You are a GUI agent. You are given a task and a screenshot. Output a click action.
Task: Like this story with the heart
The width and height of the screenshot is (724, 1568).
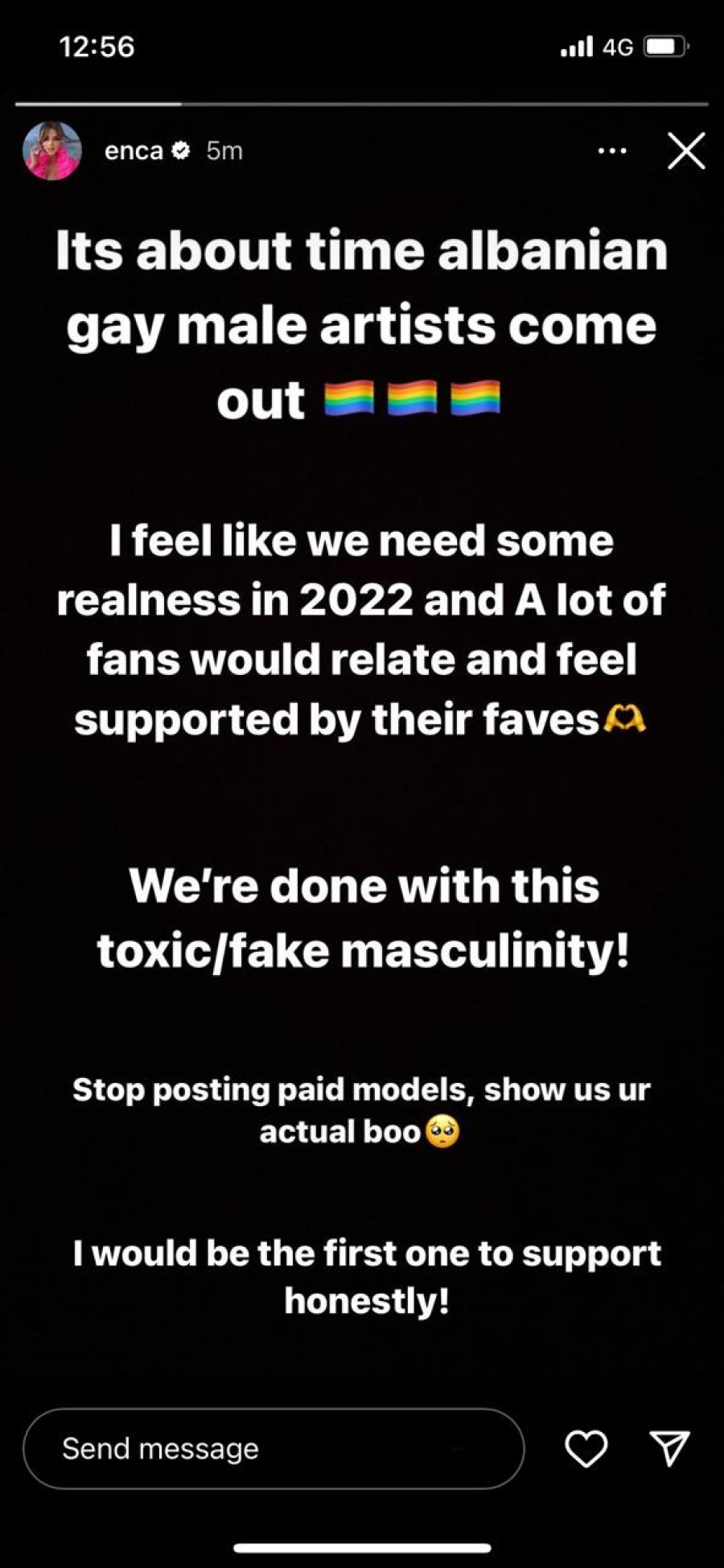(586, 1449)
